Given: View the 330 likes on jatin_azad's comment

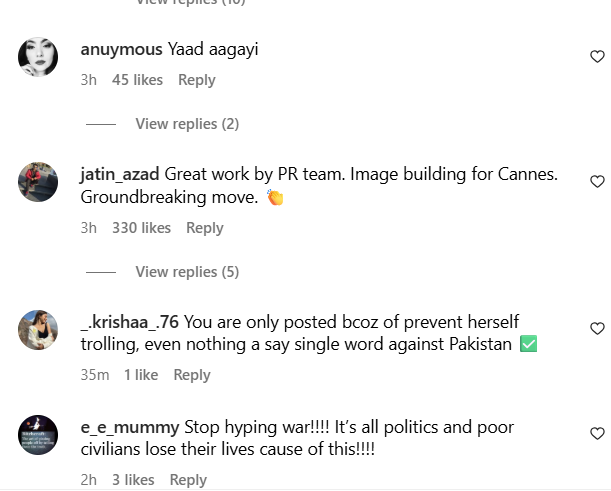Looking at the screenshot, I should pos(141,228).
